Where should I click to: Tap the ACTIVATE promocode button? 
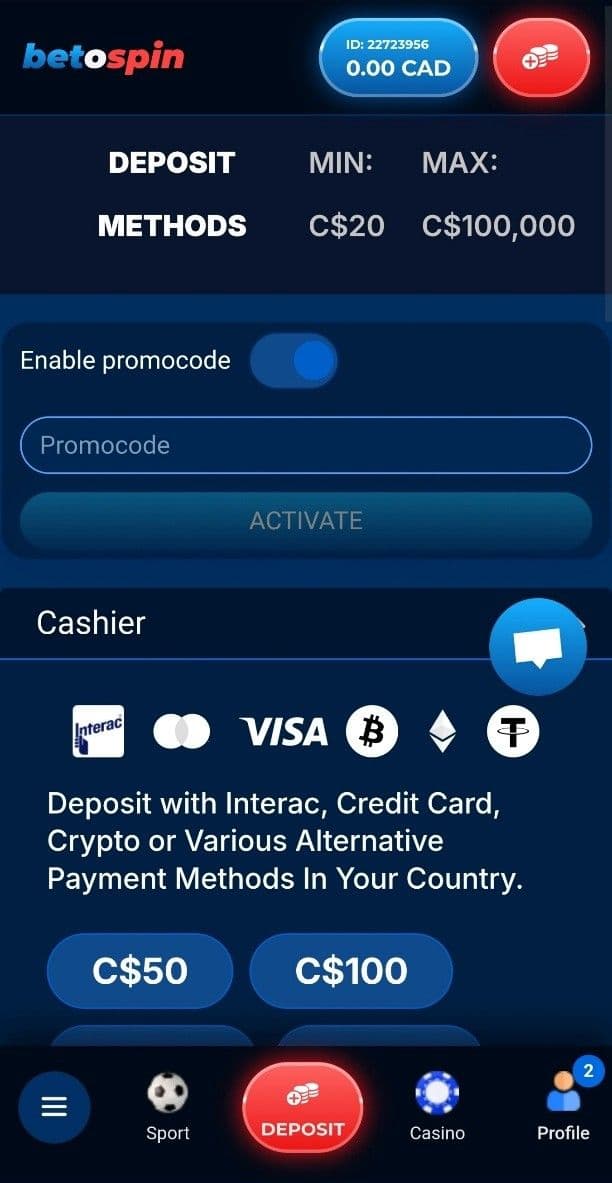(306, 521)
